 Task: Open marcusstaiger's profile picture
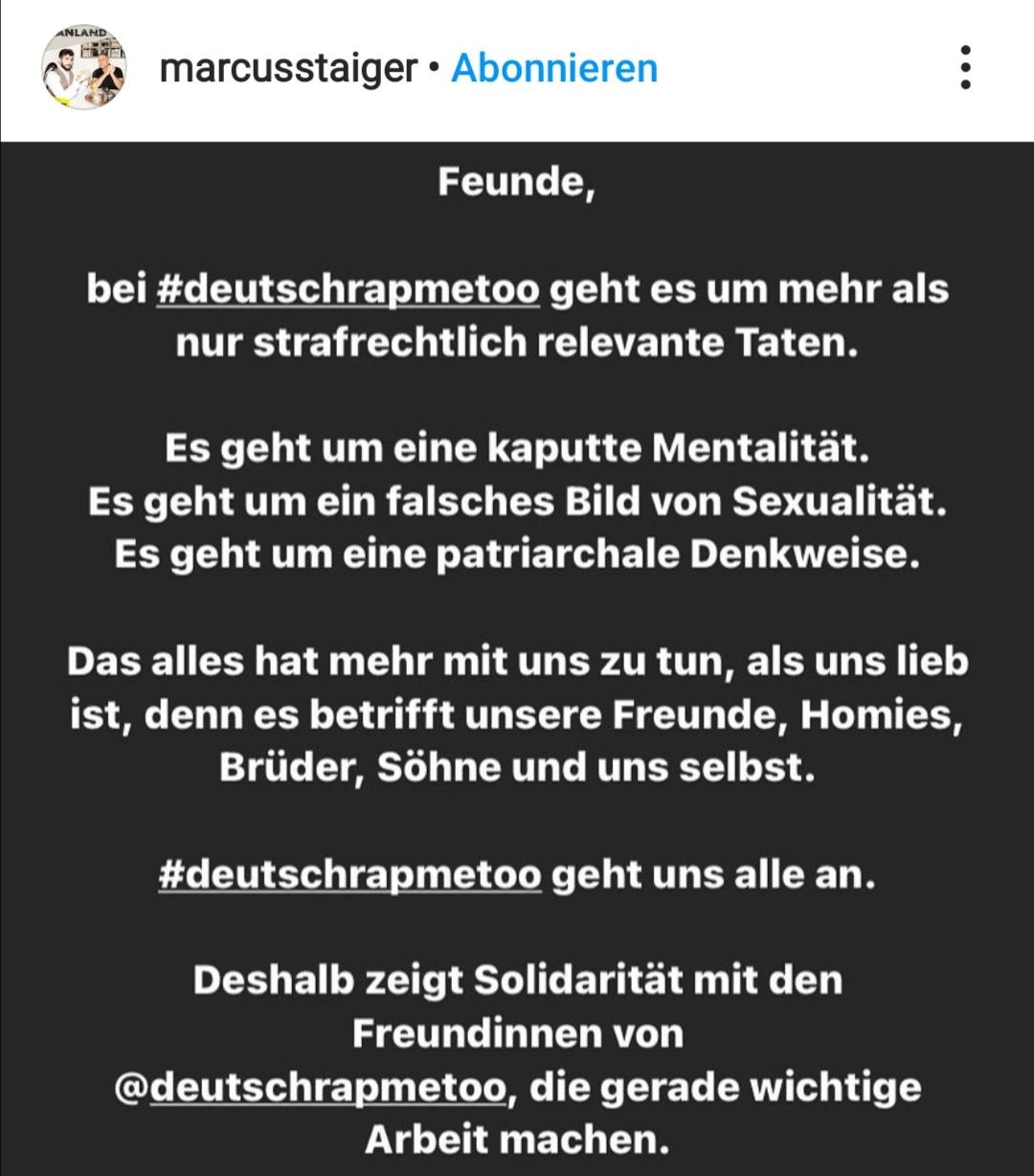click(83, 68)
